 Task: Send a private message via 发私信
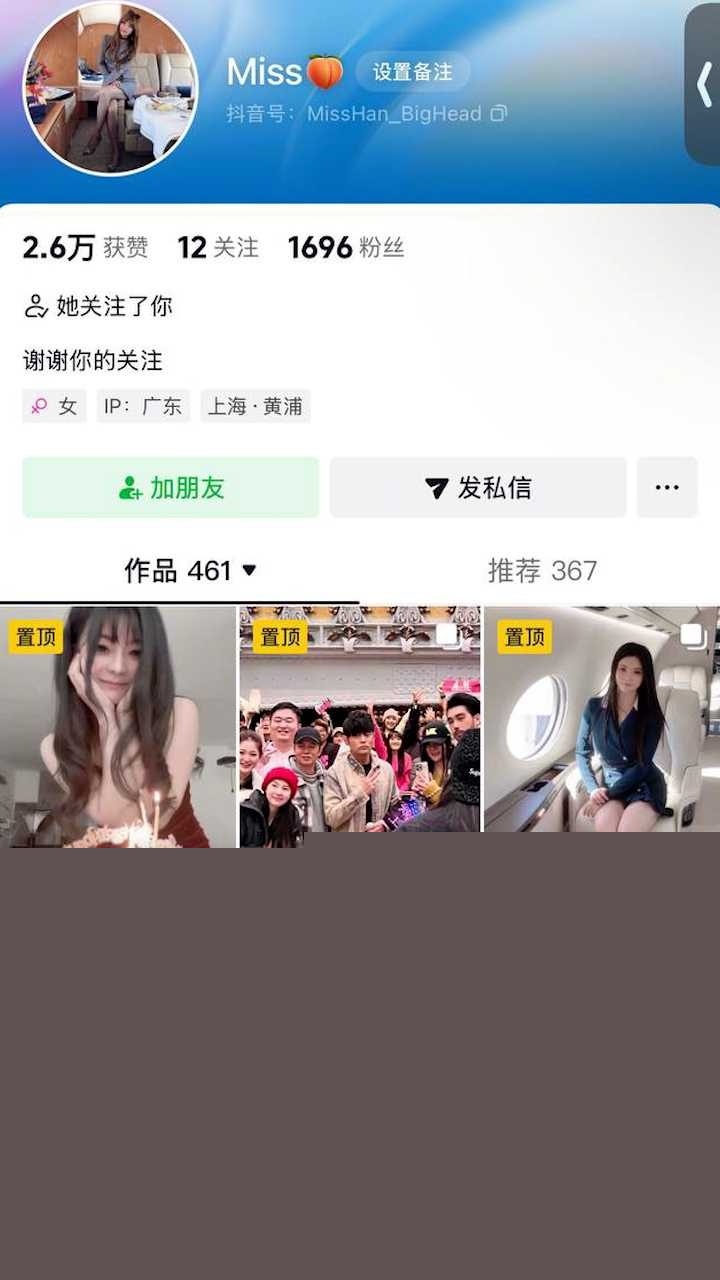478,488
